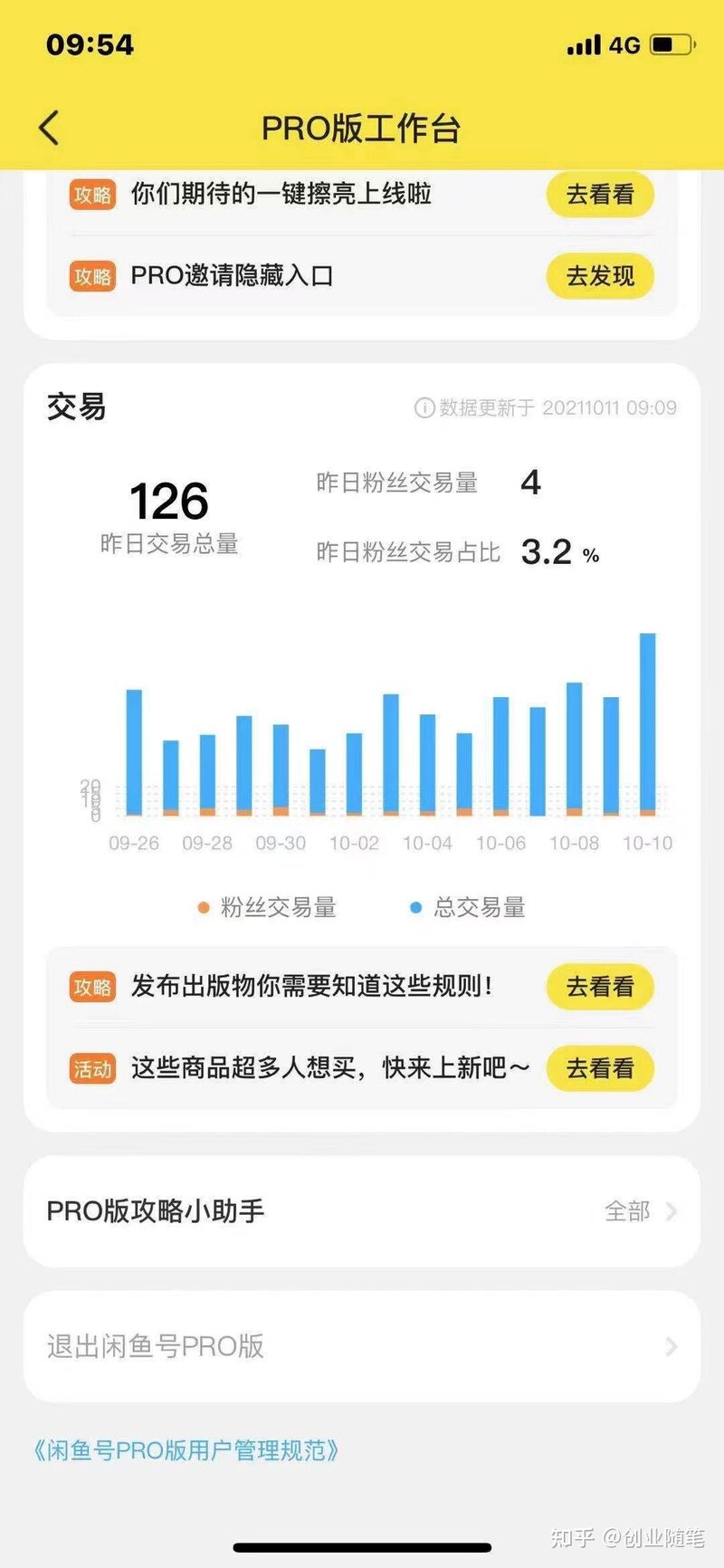Tap the 攻略 badge next to 一键擦亮 tip
724x1568 pixels.
[91, 194]
